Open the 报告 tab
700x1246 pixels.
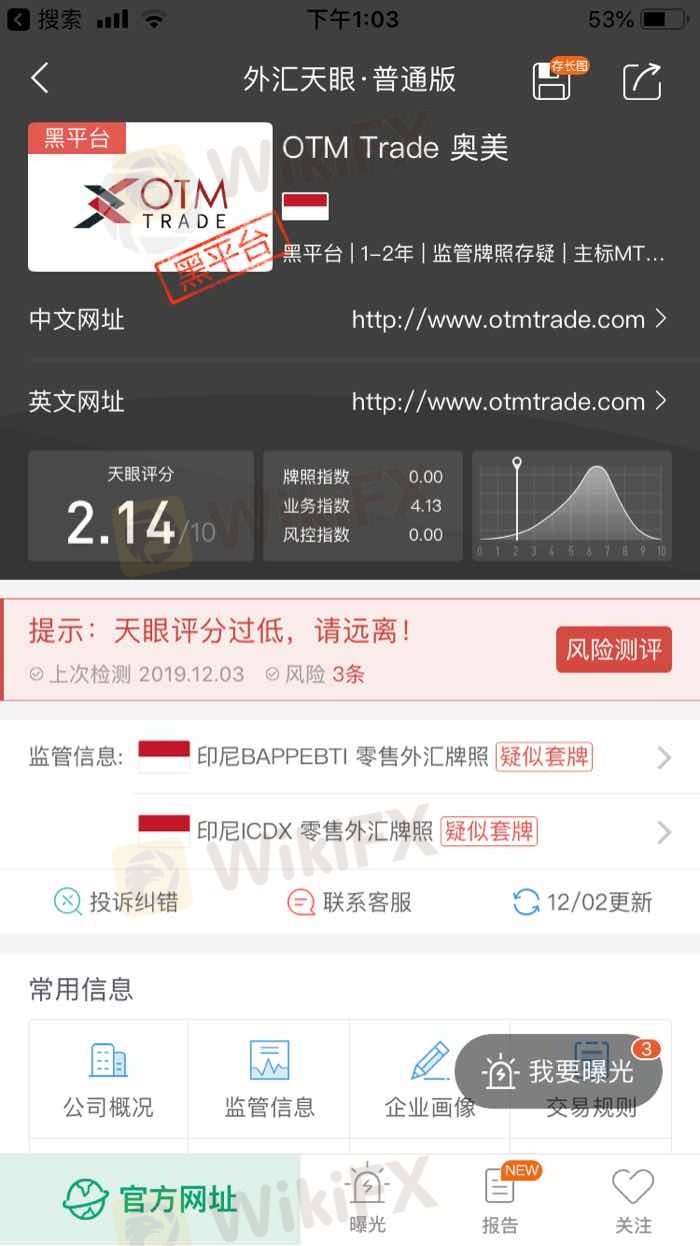pyautogui.click(x=500, y=1199)
